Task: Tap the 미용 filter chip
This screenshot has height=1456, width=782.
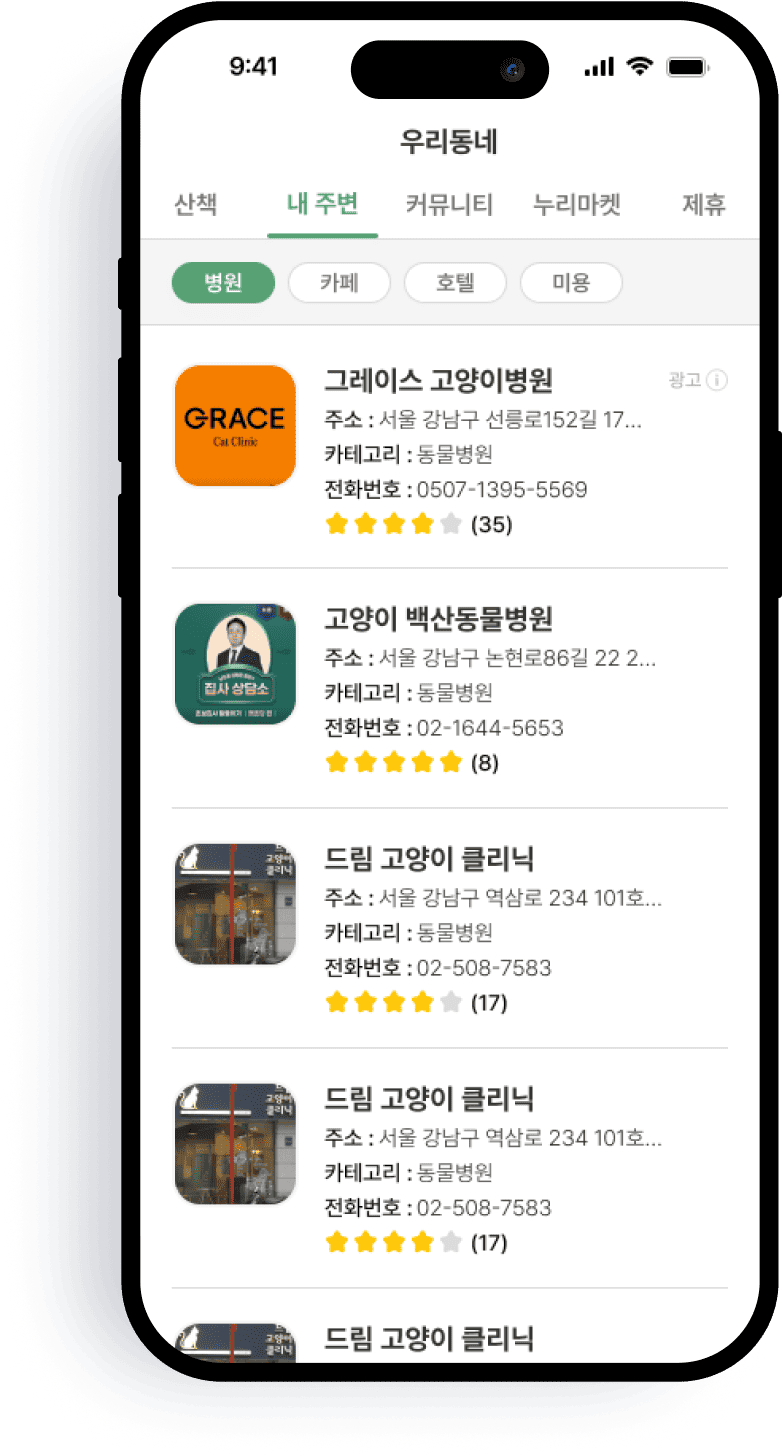Action: tap(571, 283)
